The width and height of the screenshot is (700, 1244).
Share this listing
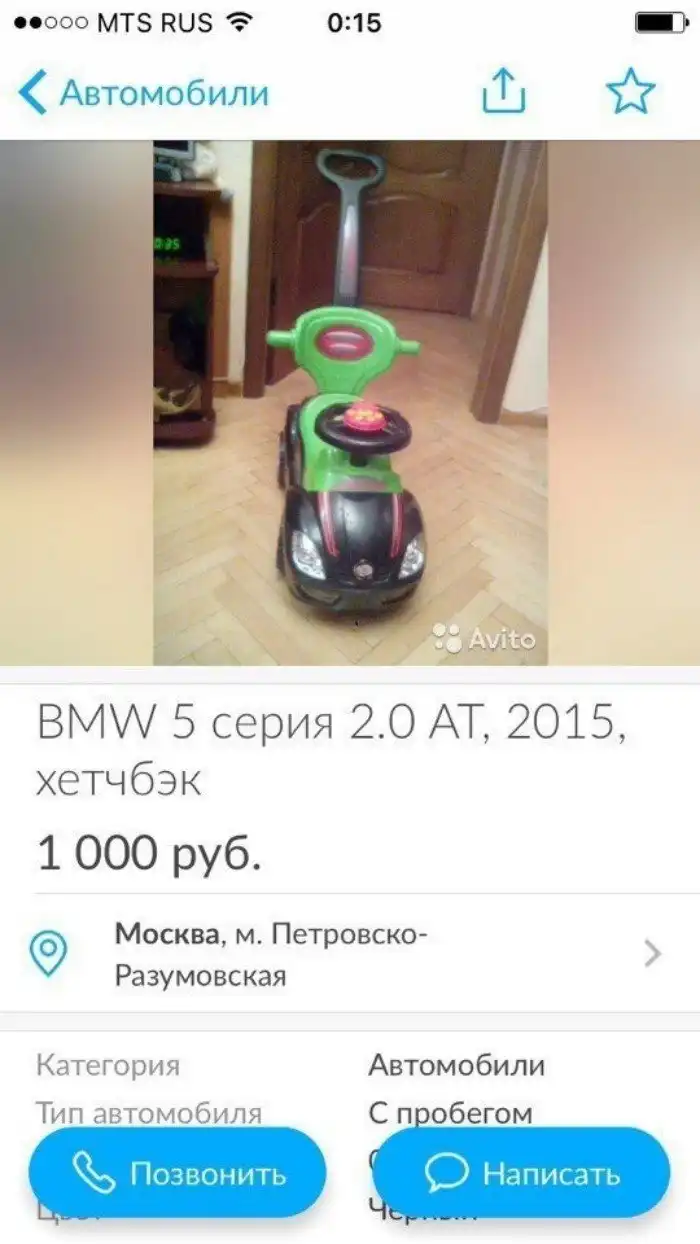click(x=503, y=93)
